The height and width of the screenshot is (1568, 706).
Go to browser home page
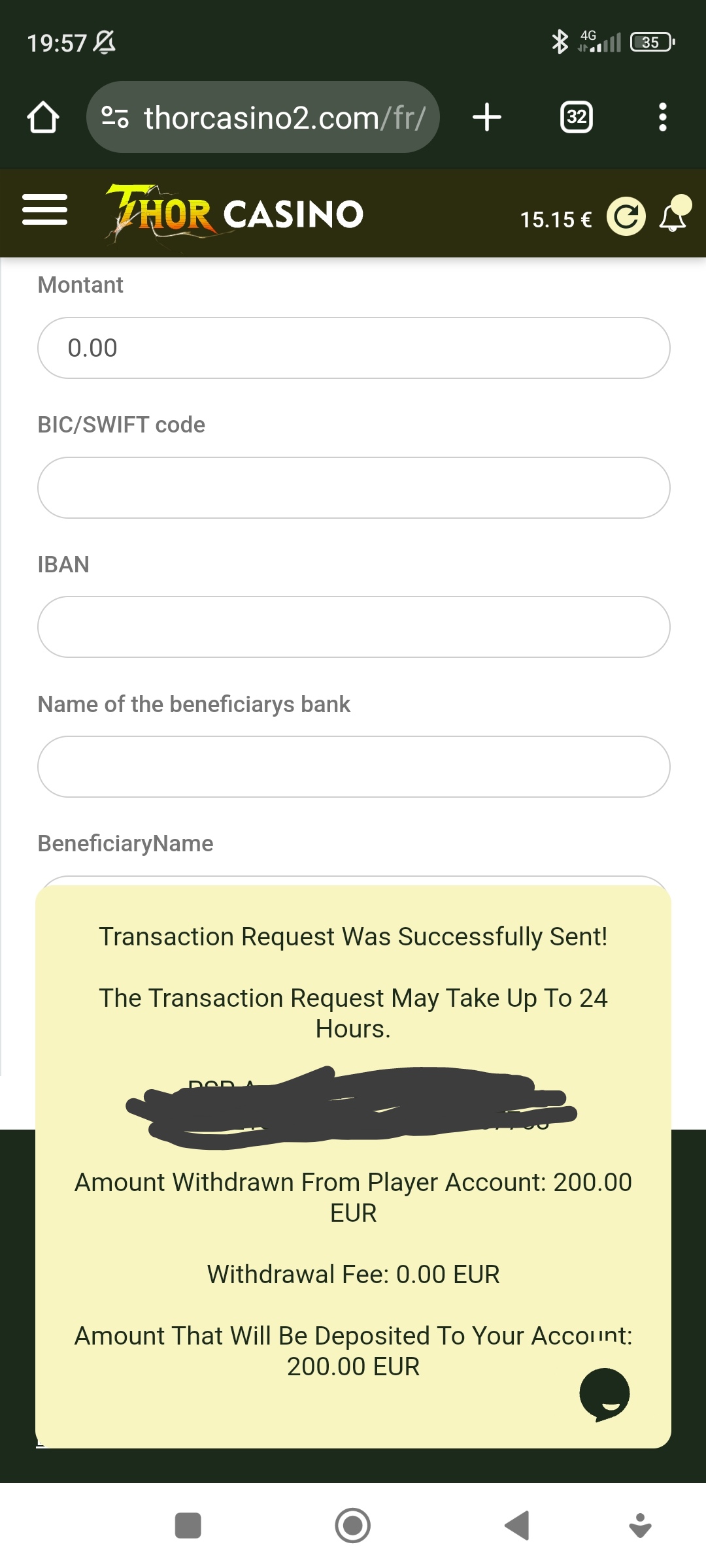[x=43, y=118]
